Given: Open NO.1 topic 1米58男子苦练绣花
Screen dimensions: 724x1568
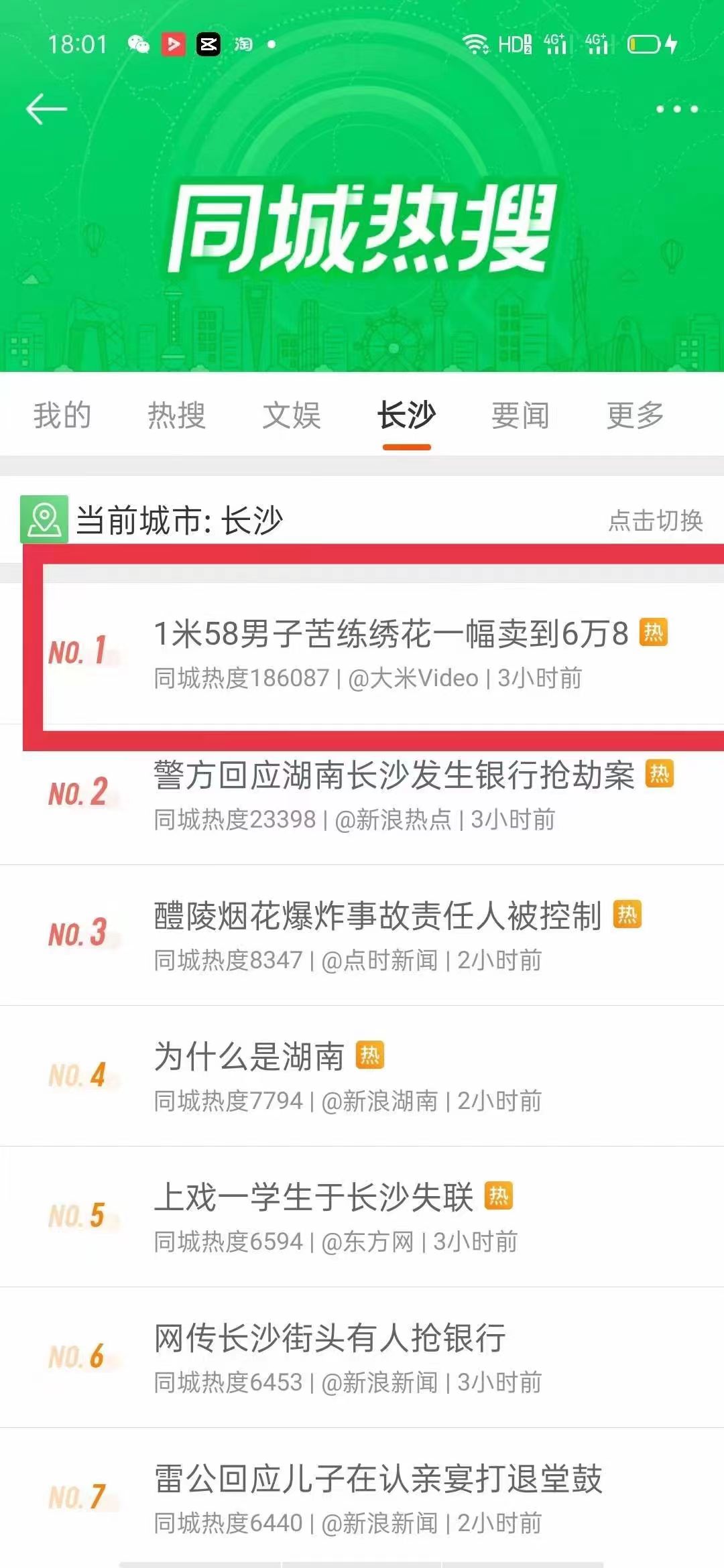Looking at the screenshot, I should tap(391, 634).
